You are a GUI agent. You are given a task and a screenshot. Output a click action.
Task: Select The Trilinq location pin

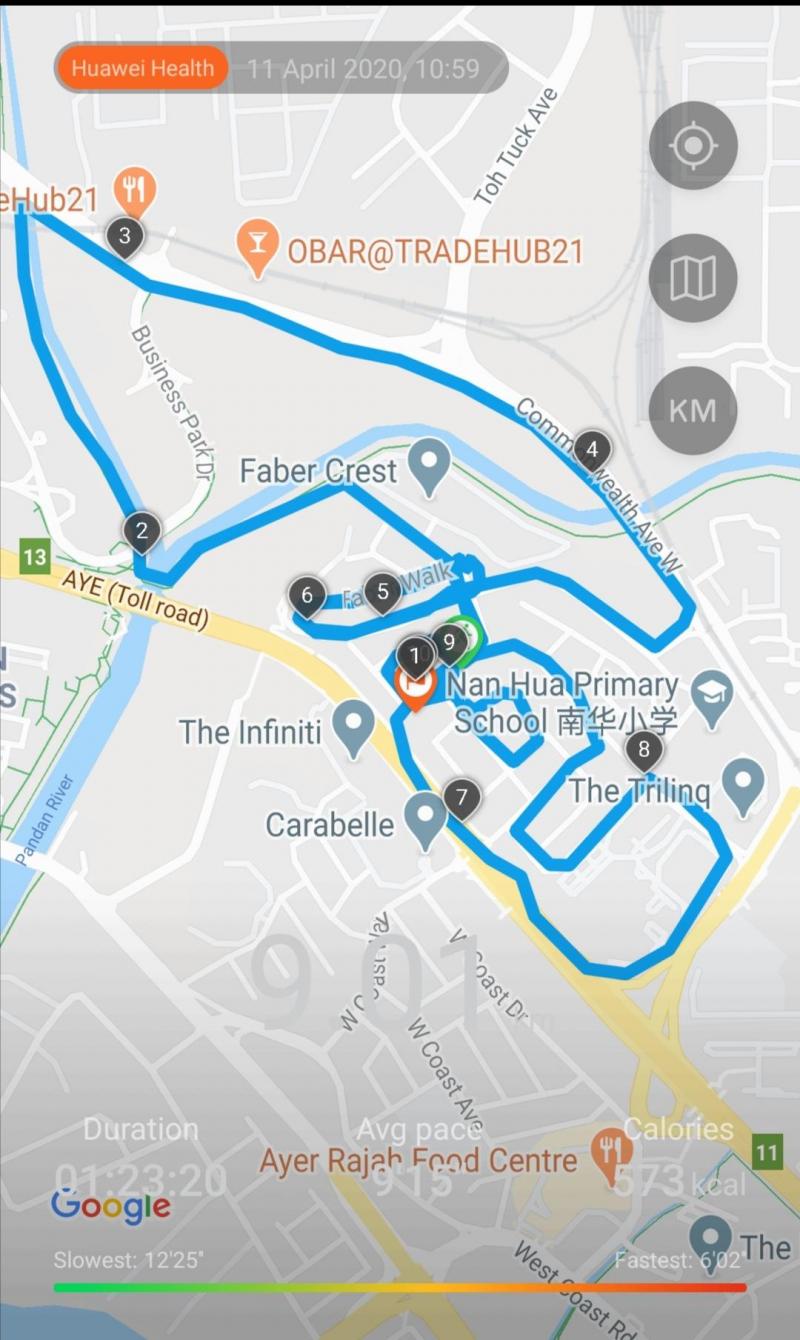[x=743, y=788]
